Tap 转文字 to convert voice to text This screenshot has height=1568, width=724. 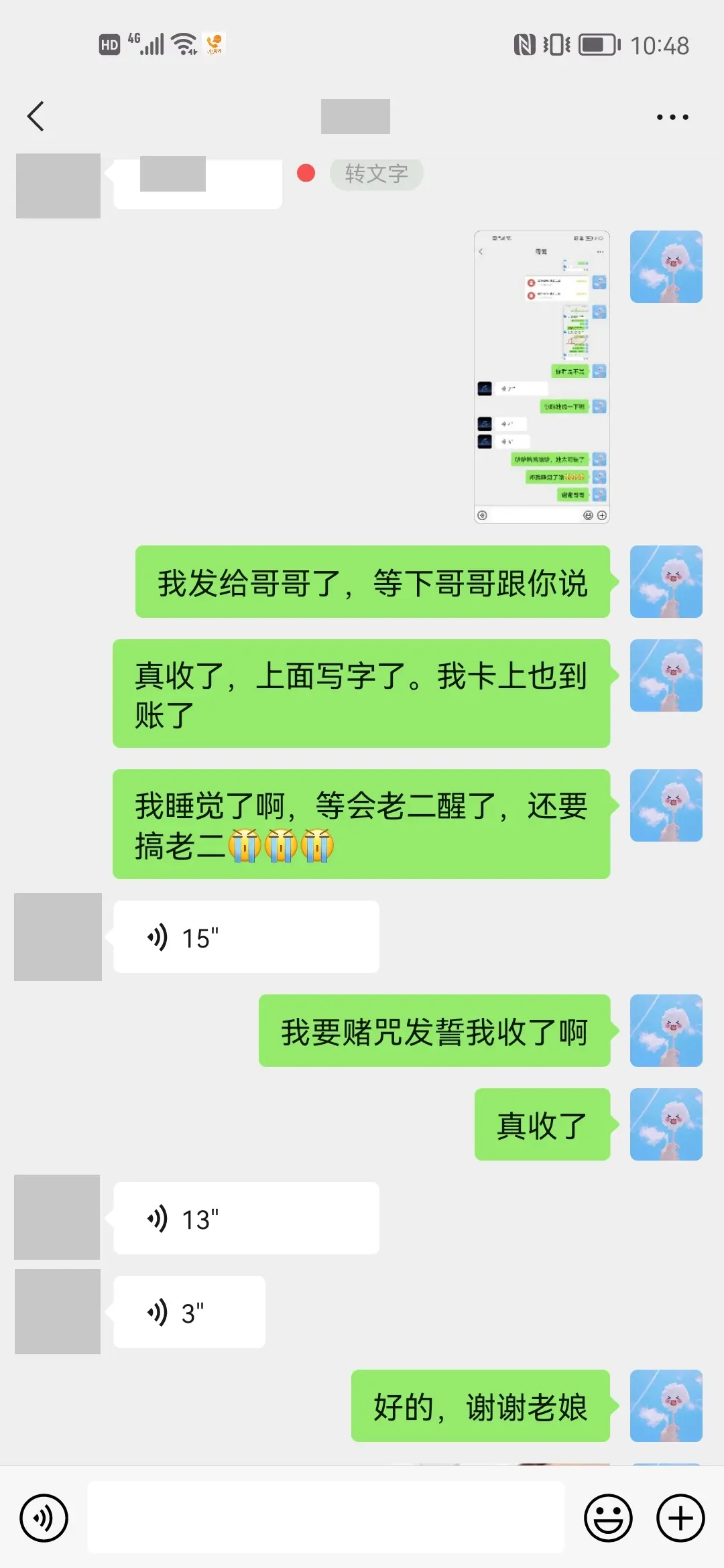click(x=376, y=174)
